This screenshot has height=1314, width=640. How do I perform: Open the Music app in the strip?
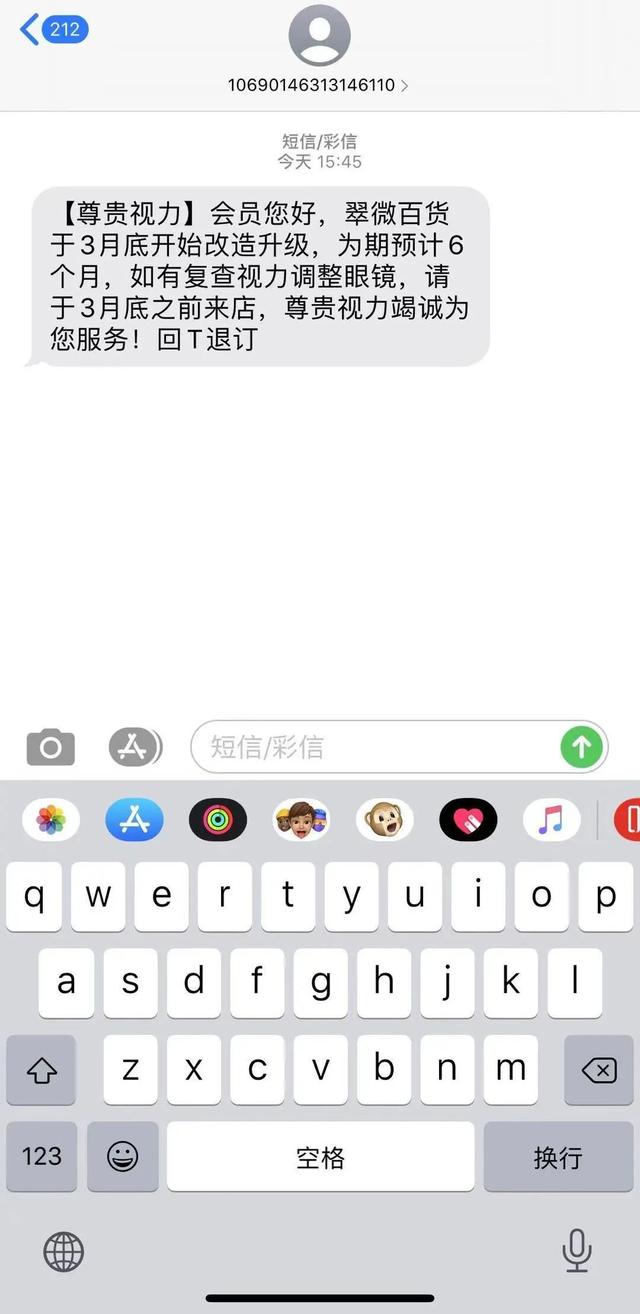(x=551, y=821)
